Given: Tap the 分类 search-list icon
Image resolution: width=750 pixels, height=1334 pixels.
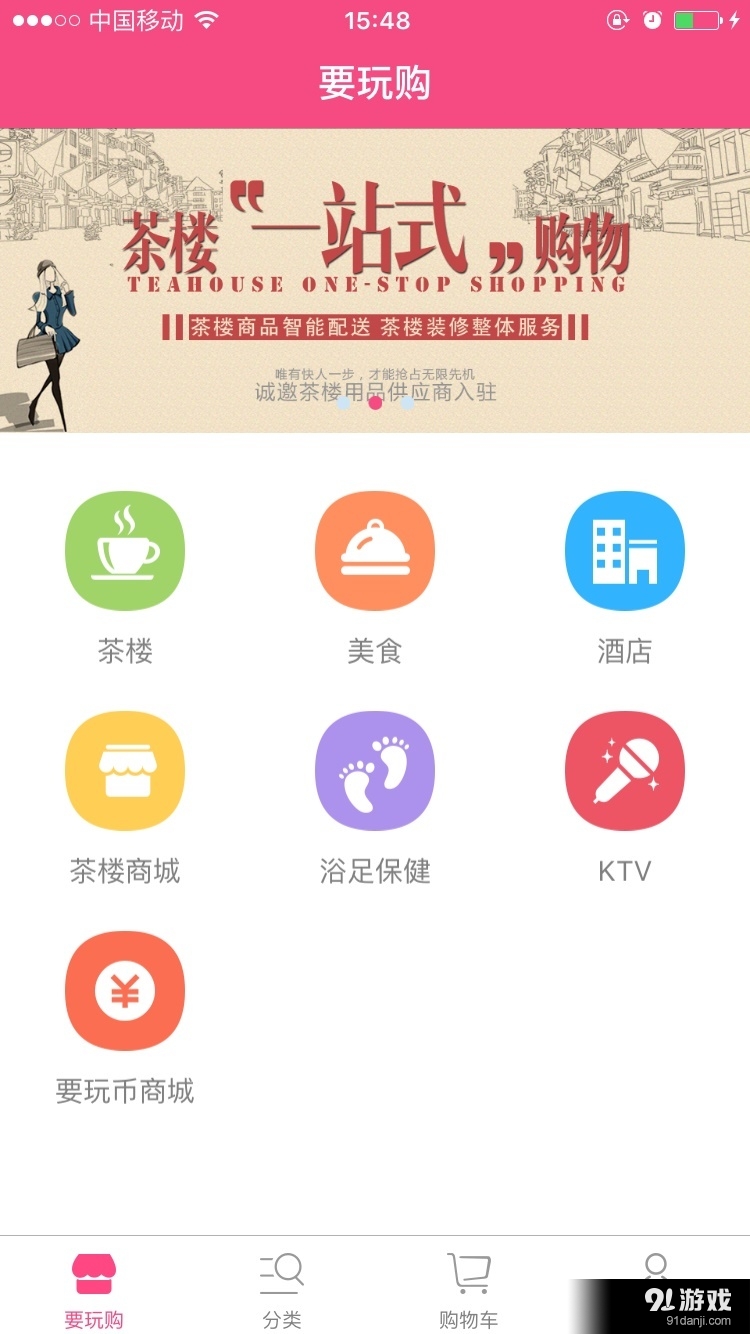Looking at the screenshot, I should [281, 1272].
